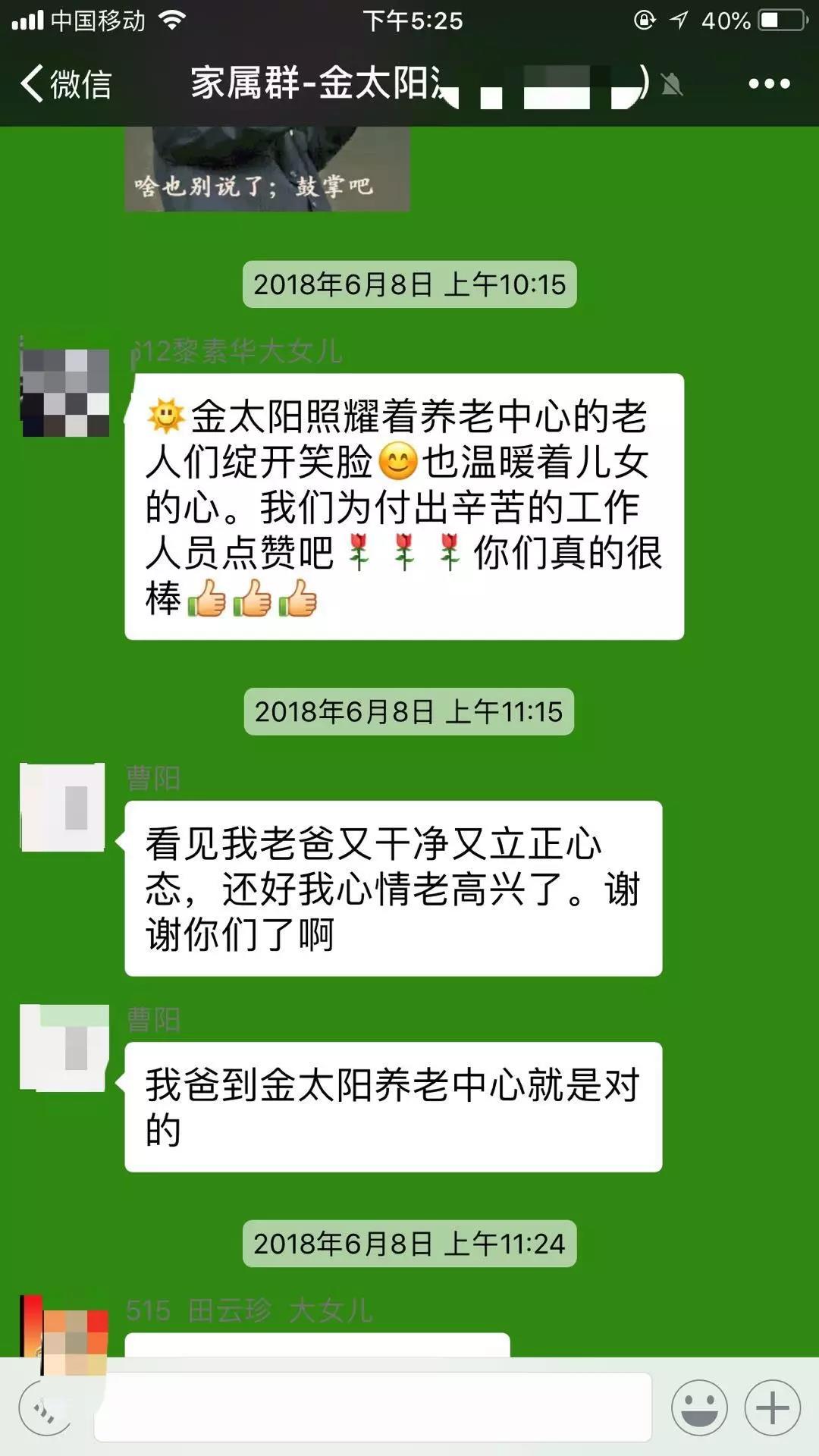
Task: Open avatar of 黎素华大女儿
Action: pos(64,392)
